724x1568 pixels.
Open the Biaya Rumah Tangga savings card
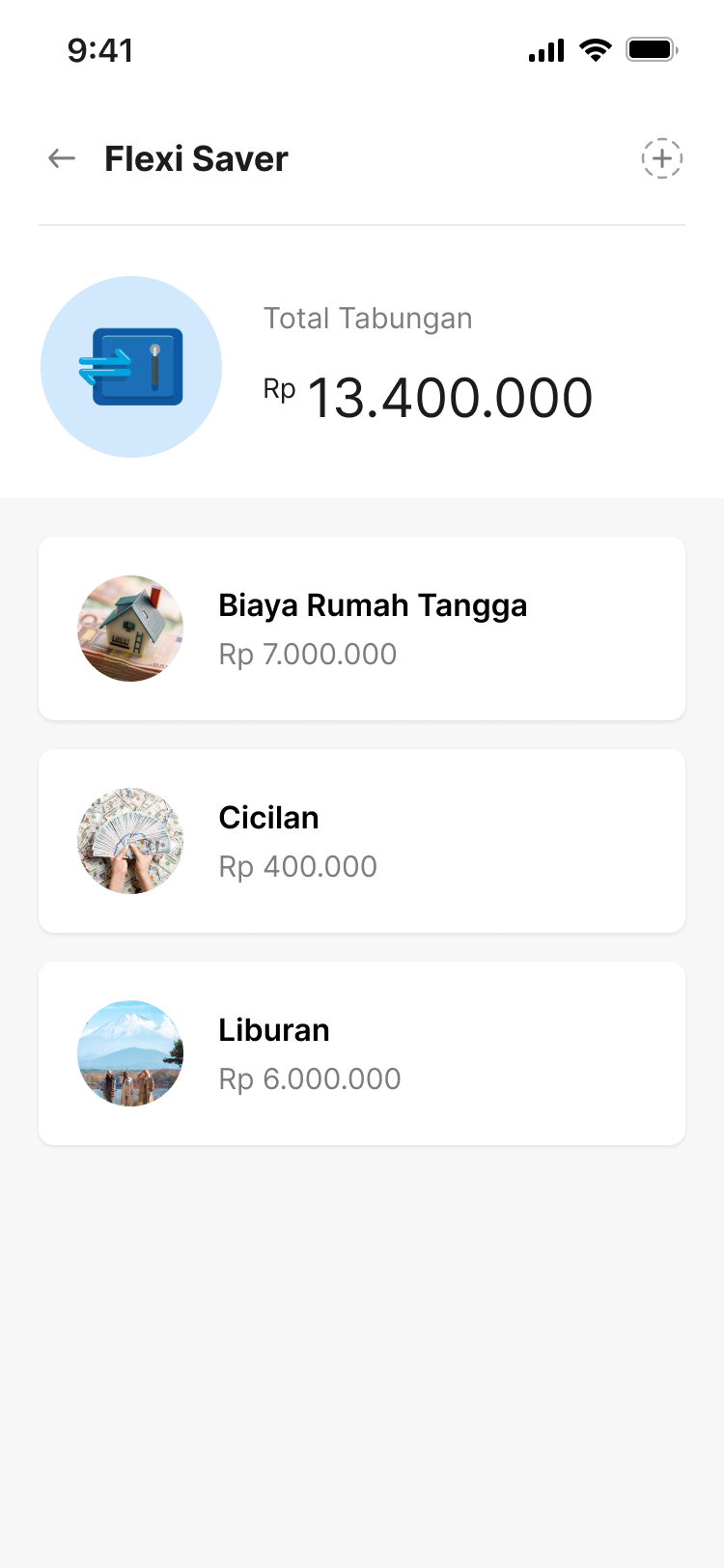362,629
